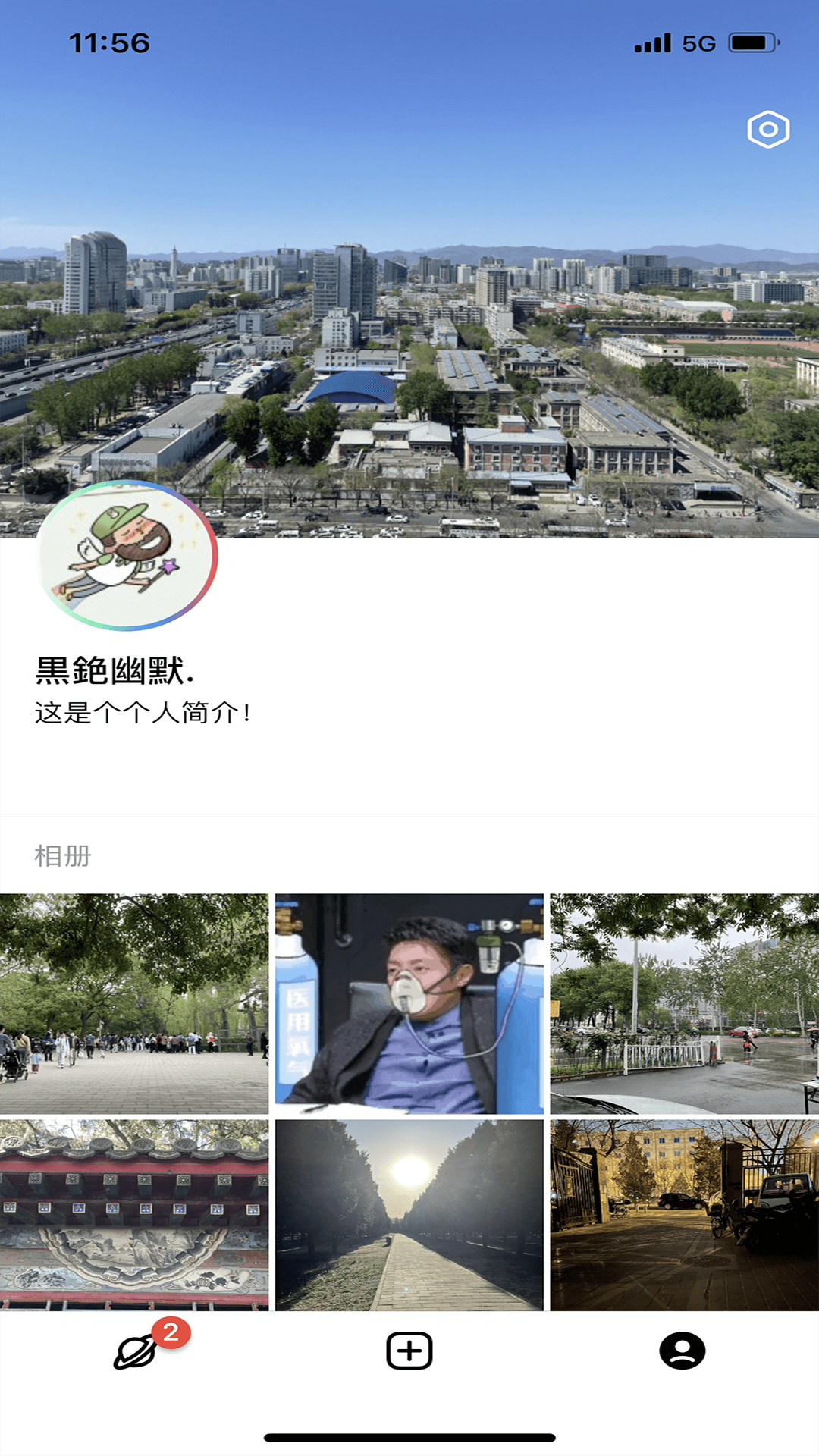
Task: Tap the cartoon profile avatar
Action: point(127,555)
